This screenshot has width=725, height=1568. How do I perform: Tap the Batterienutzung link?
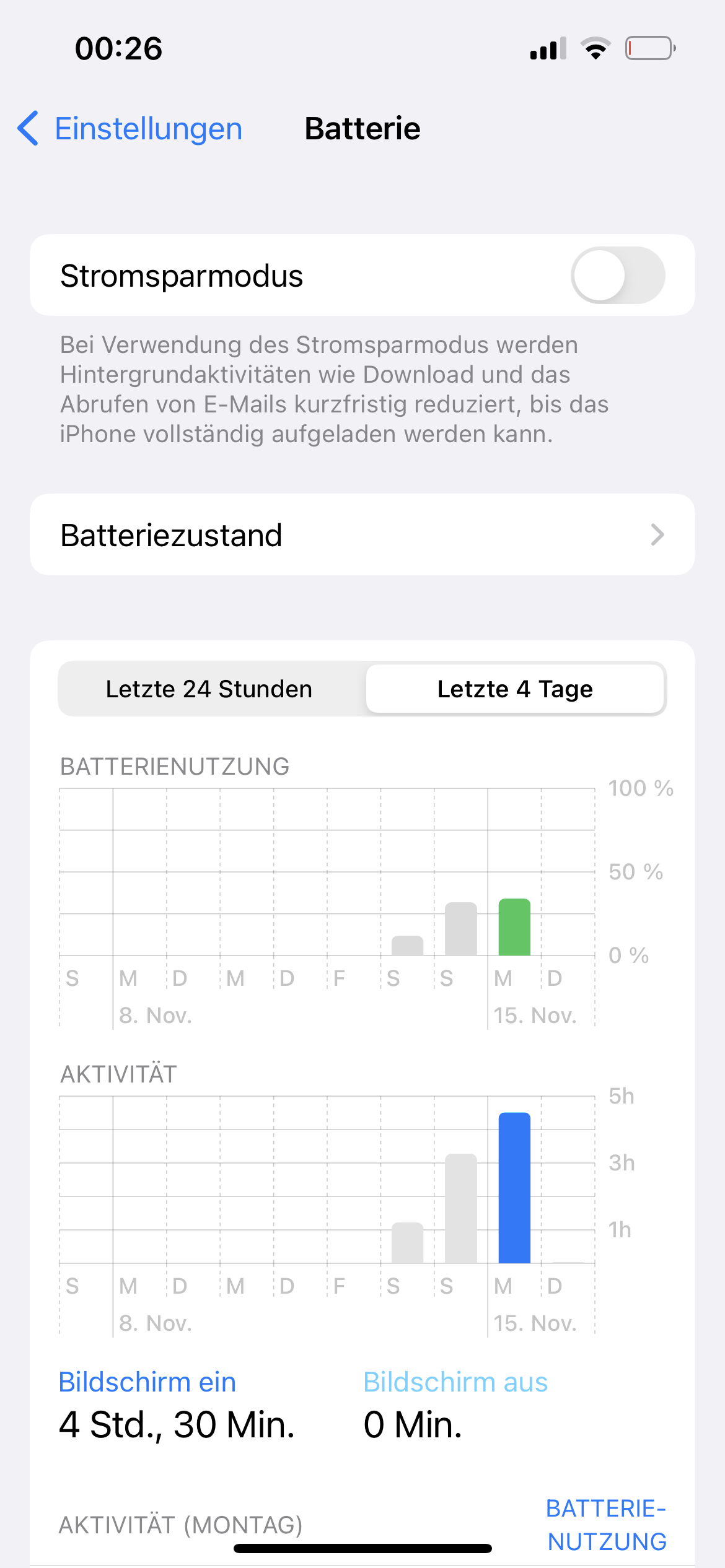[607, 1525]
